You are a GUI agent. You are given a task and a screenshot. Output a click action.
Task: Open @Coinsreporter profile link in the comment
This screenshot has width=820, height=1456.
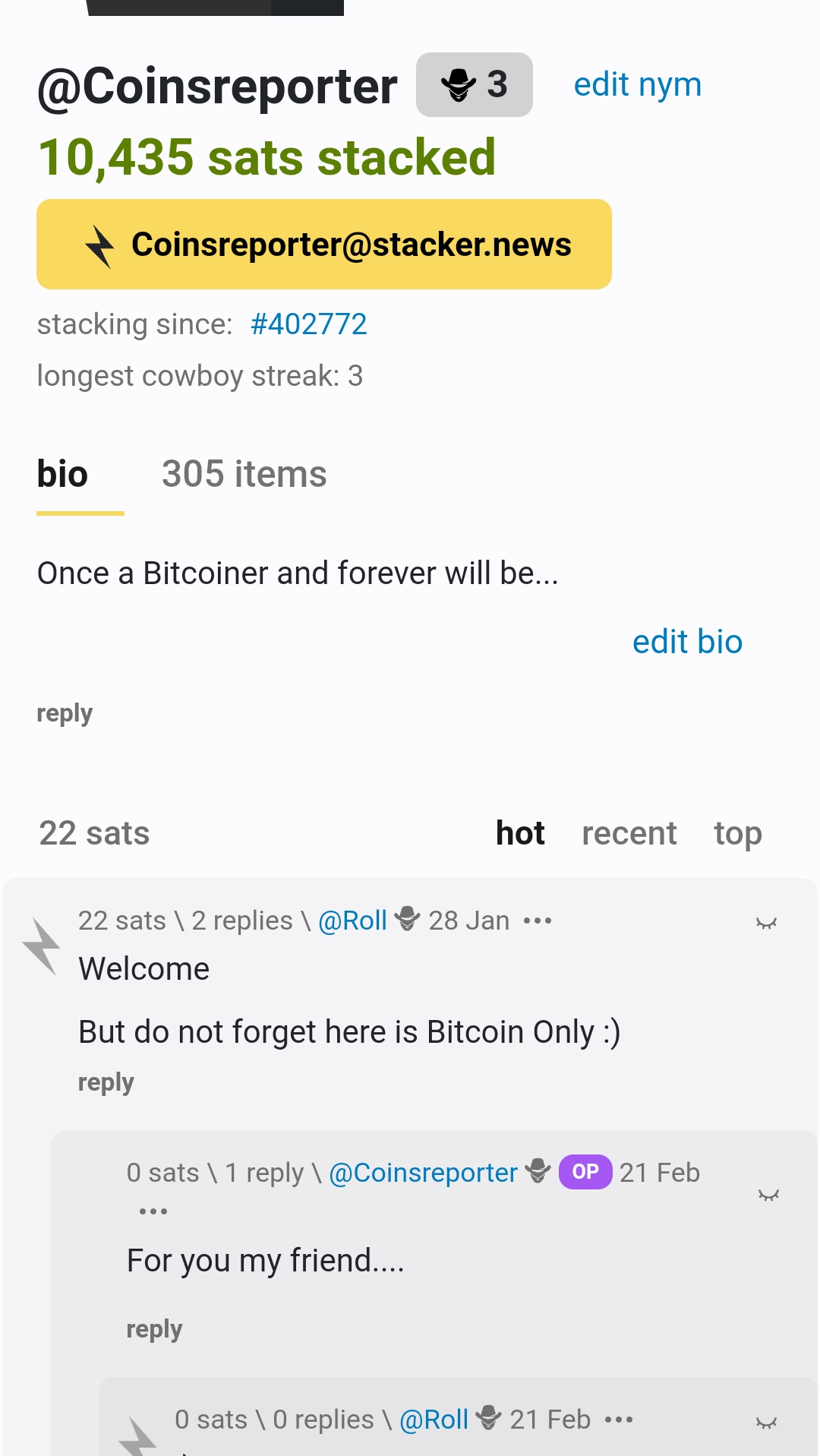click(x=423, y=1173)
